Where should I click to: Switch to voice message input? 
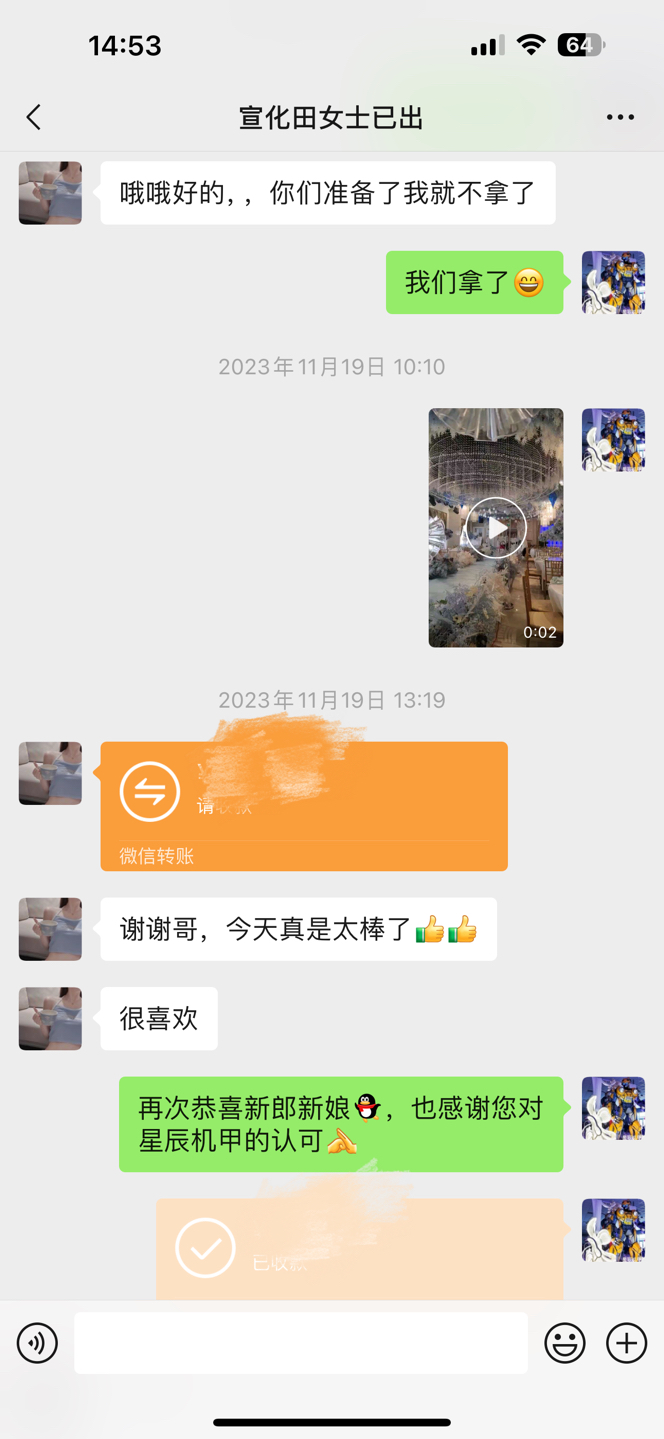37,1343
